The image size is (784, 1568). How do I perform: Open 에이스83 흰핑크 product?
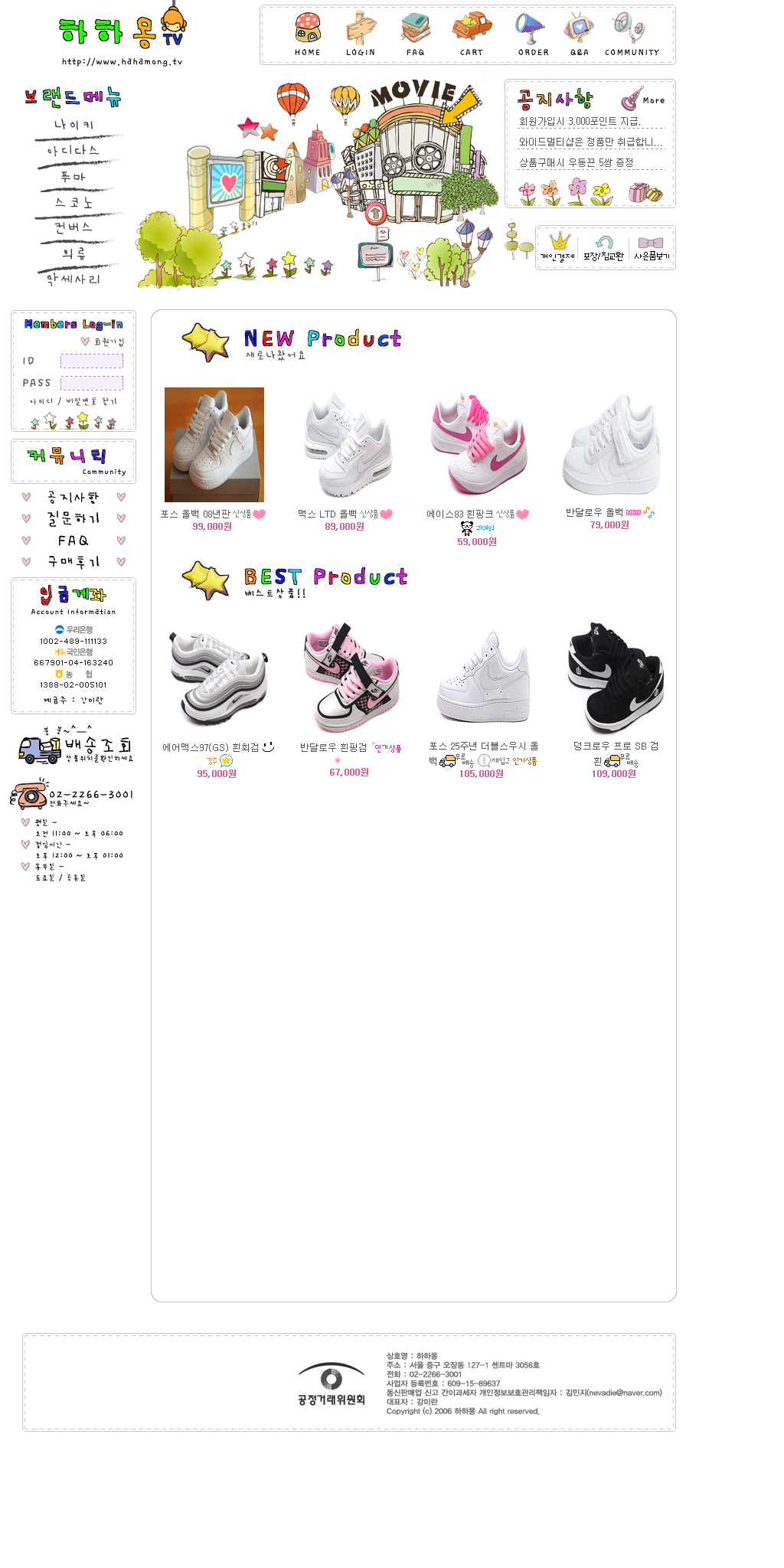pyautogui.click(x=478, y=445)
